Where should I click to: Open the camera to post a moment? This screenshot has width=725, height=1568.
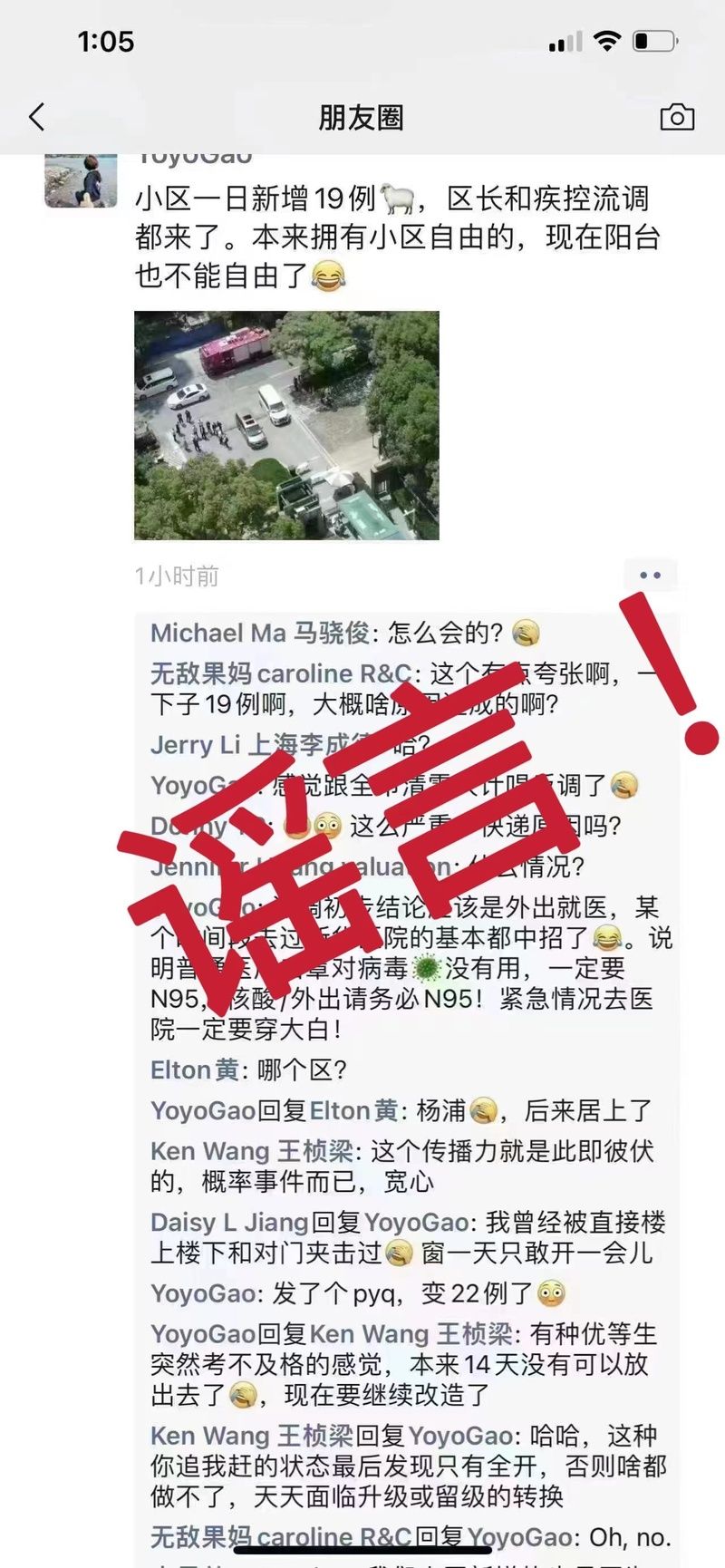676,117
